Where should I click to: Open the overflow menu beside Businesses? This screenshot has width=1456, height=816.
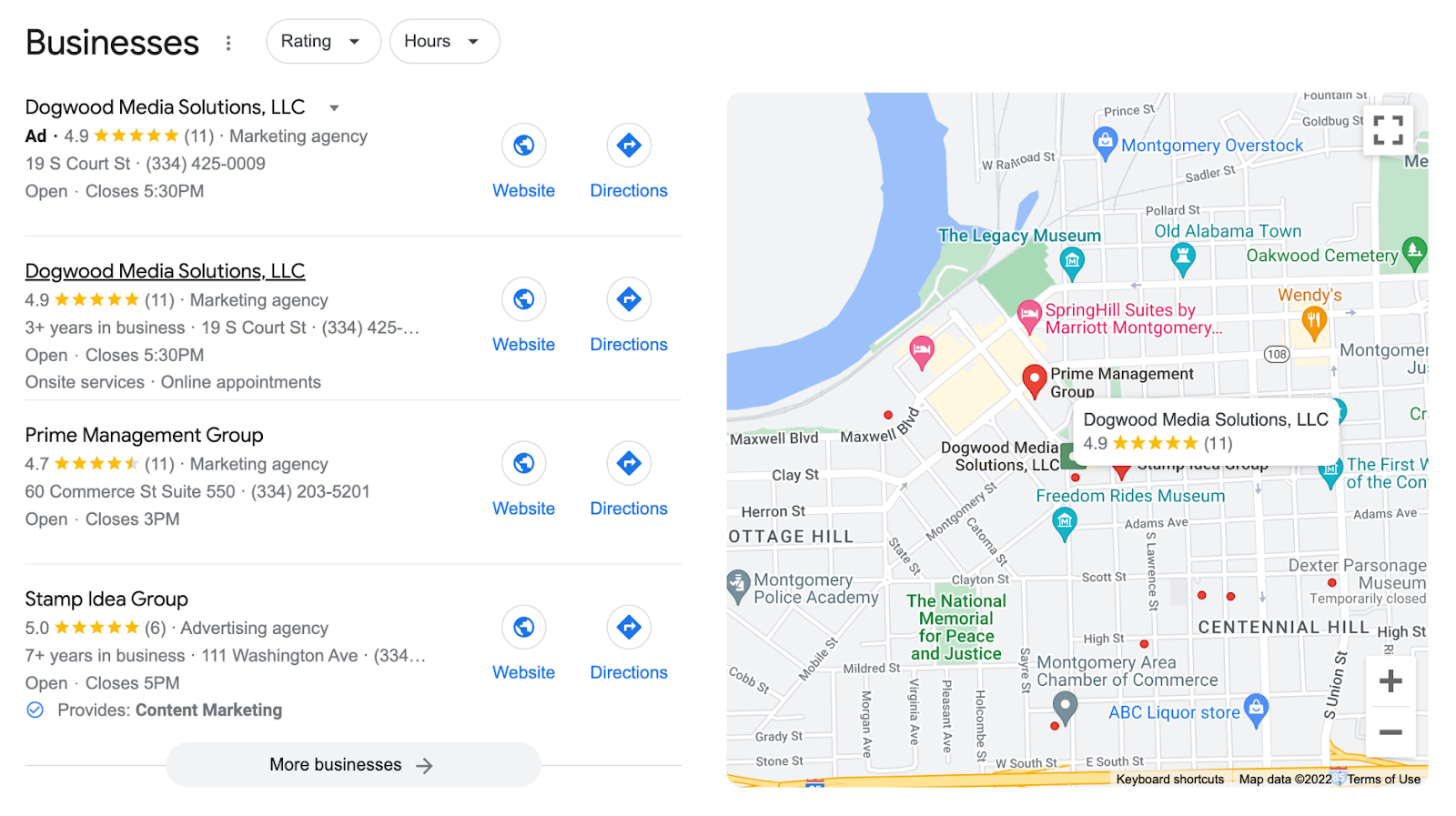[228, 43]
